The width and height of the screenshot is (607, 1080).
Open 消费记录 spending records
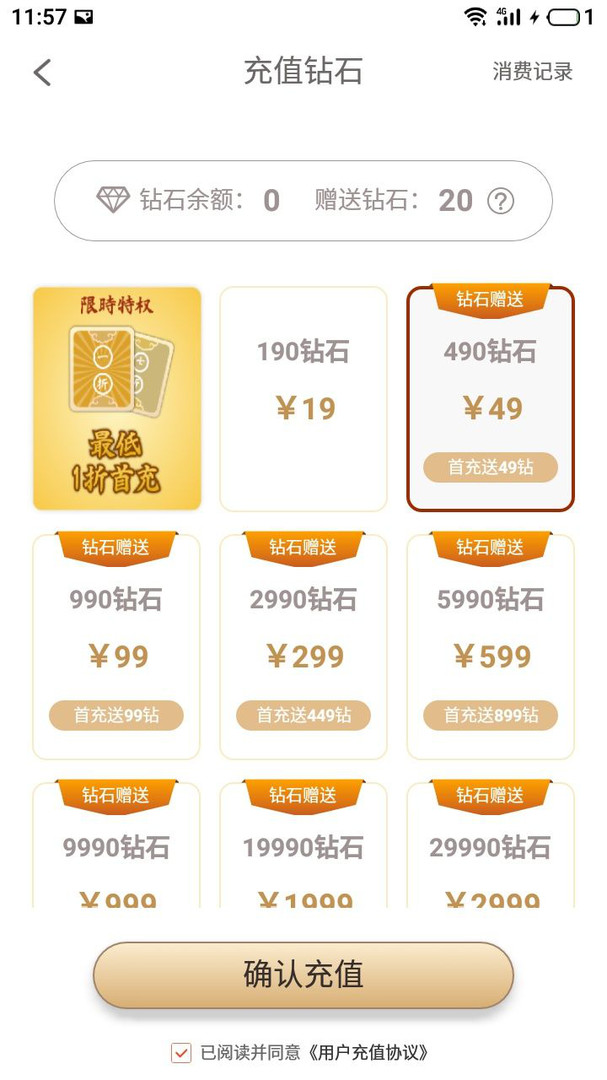[532, 72]
